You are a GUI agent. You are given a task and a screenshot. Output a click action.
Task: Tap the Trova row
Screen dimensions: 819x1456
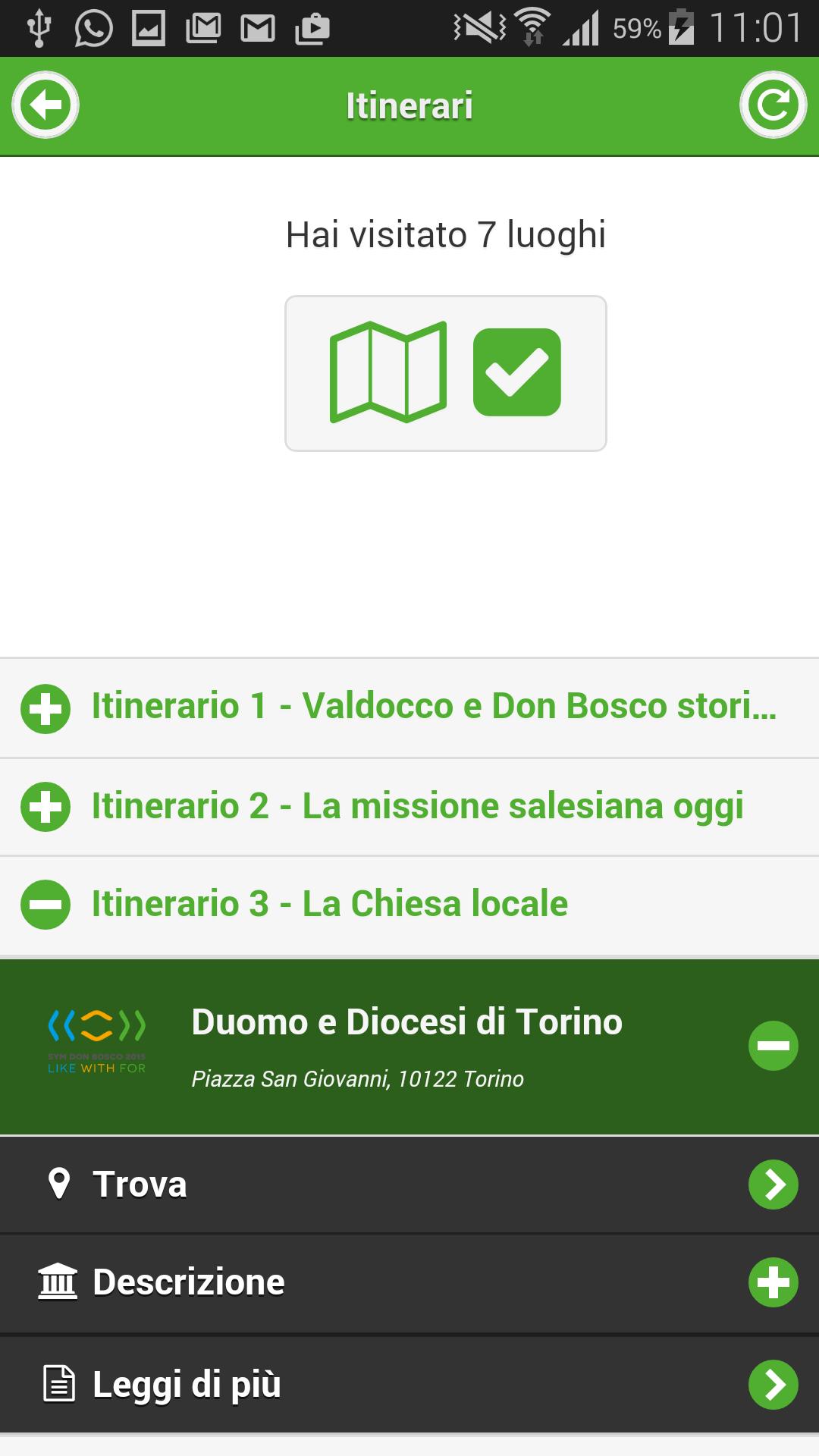click(x=303, y=1185)
